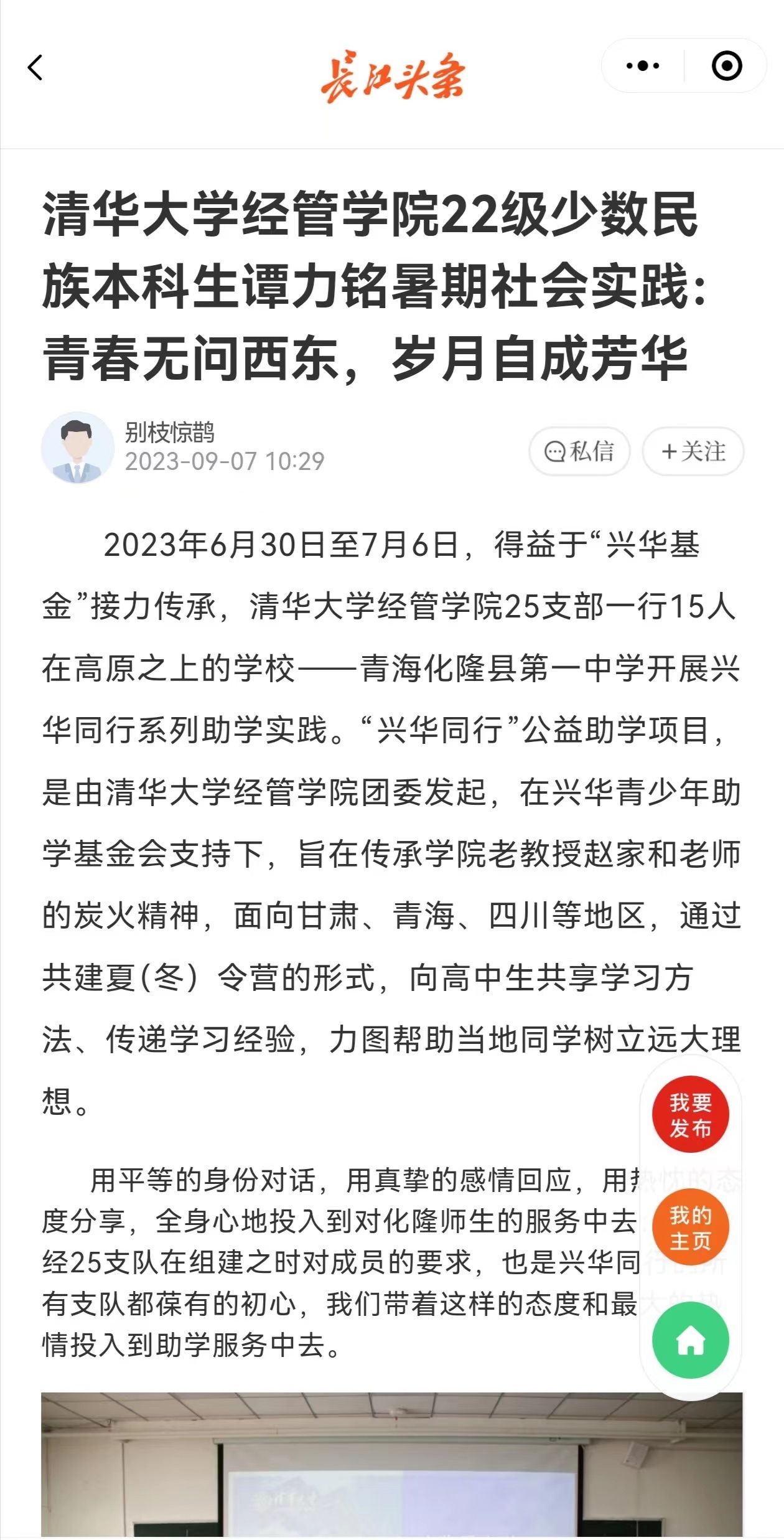Follow the author with +关注
The height and width of the screenshot is (1540, 784).
(x=693, y=451)
